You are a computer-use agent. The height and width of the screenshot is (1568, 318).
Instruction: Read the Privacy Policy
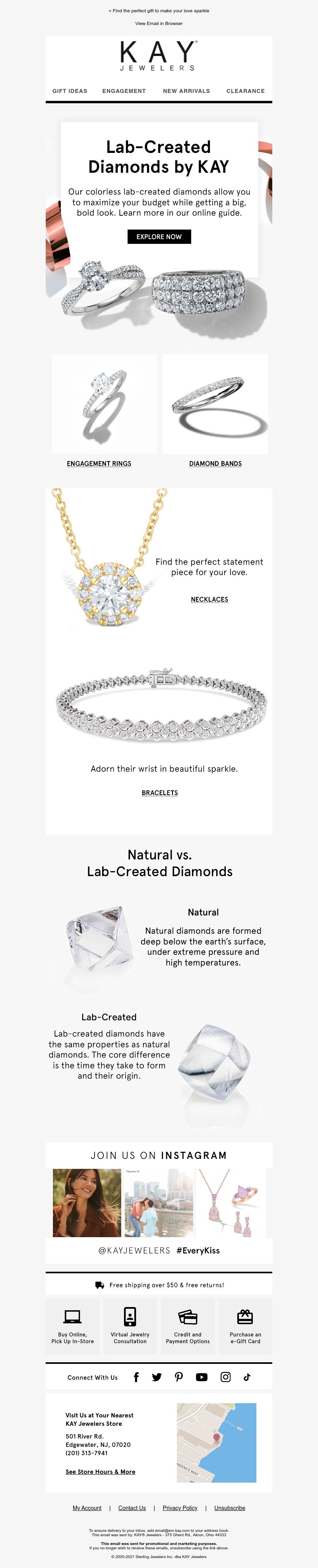[180, 1508]
